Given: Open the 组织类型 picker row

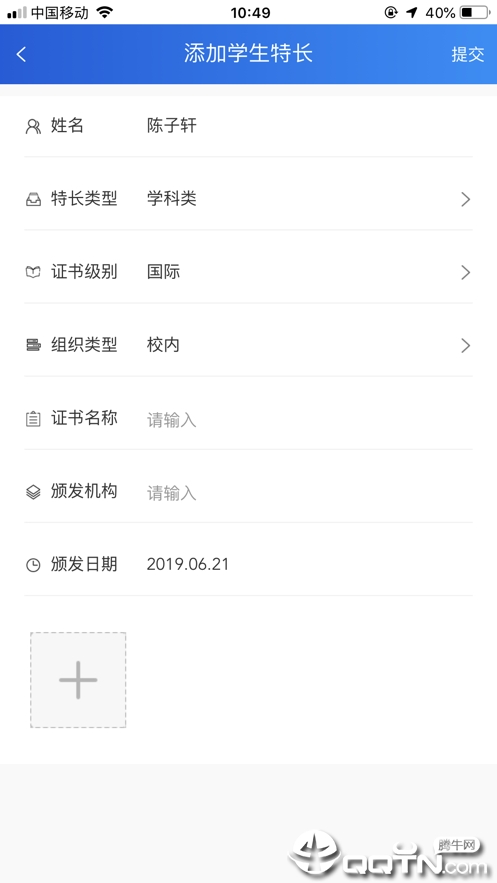Looking at the screenshot, I should 248,345.
